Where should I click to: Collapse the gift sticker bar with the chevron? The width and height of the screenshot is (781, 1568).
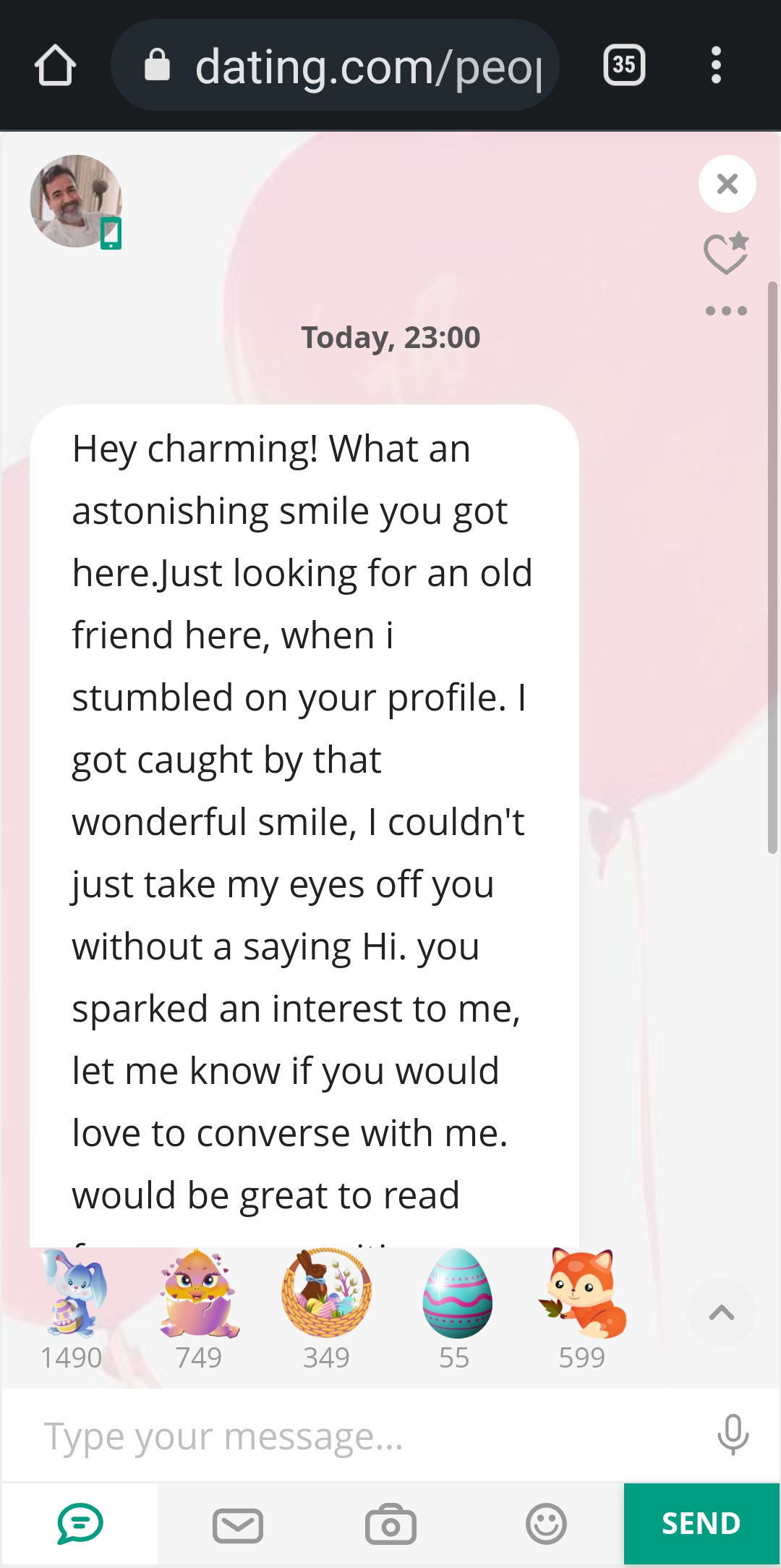coord(721,1313)
